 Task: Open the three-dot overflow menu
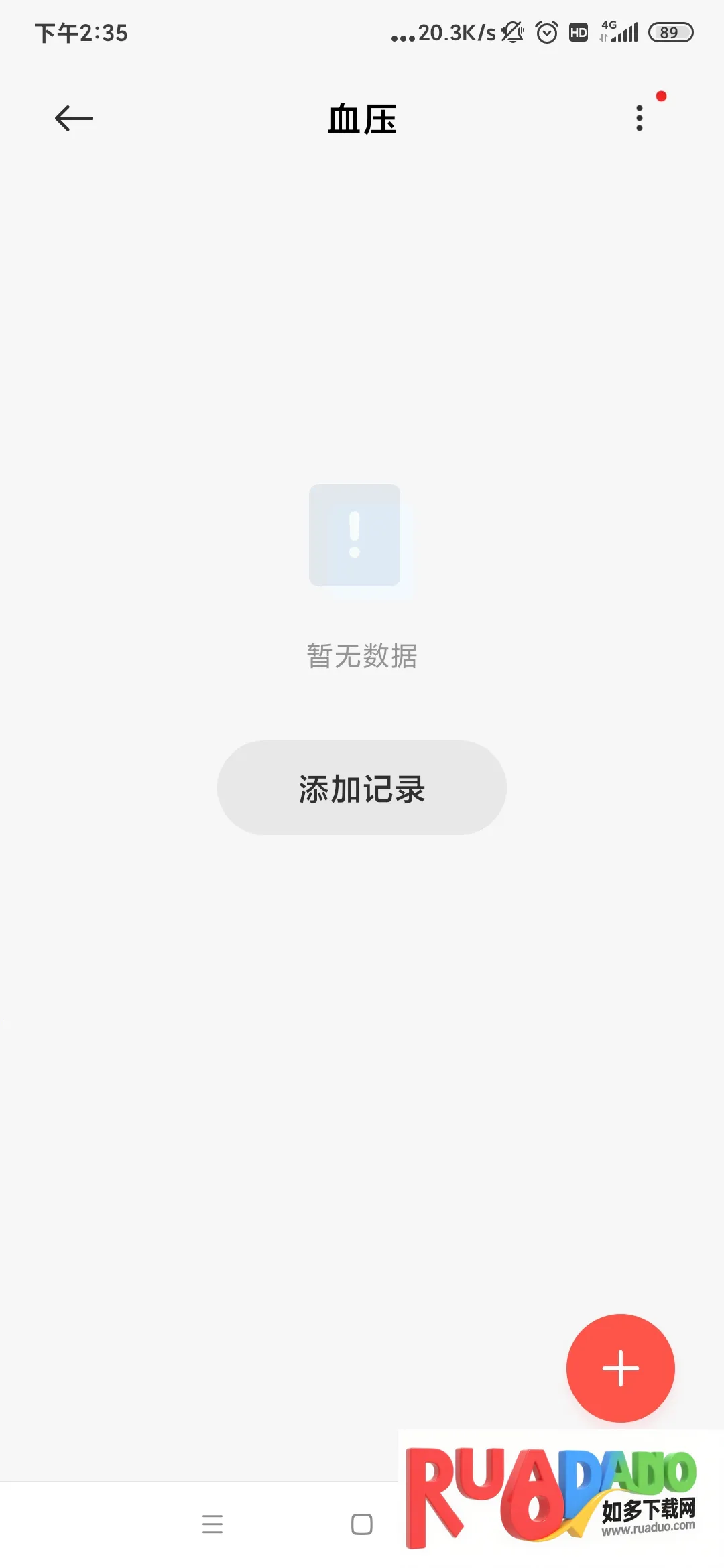click(x=640, y=119)
